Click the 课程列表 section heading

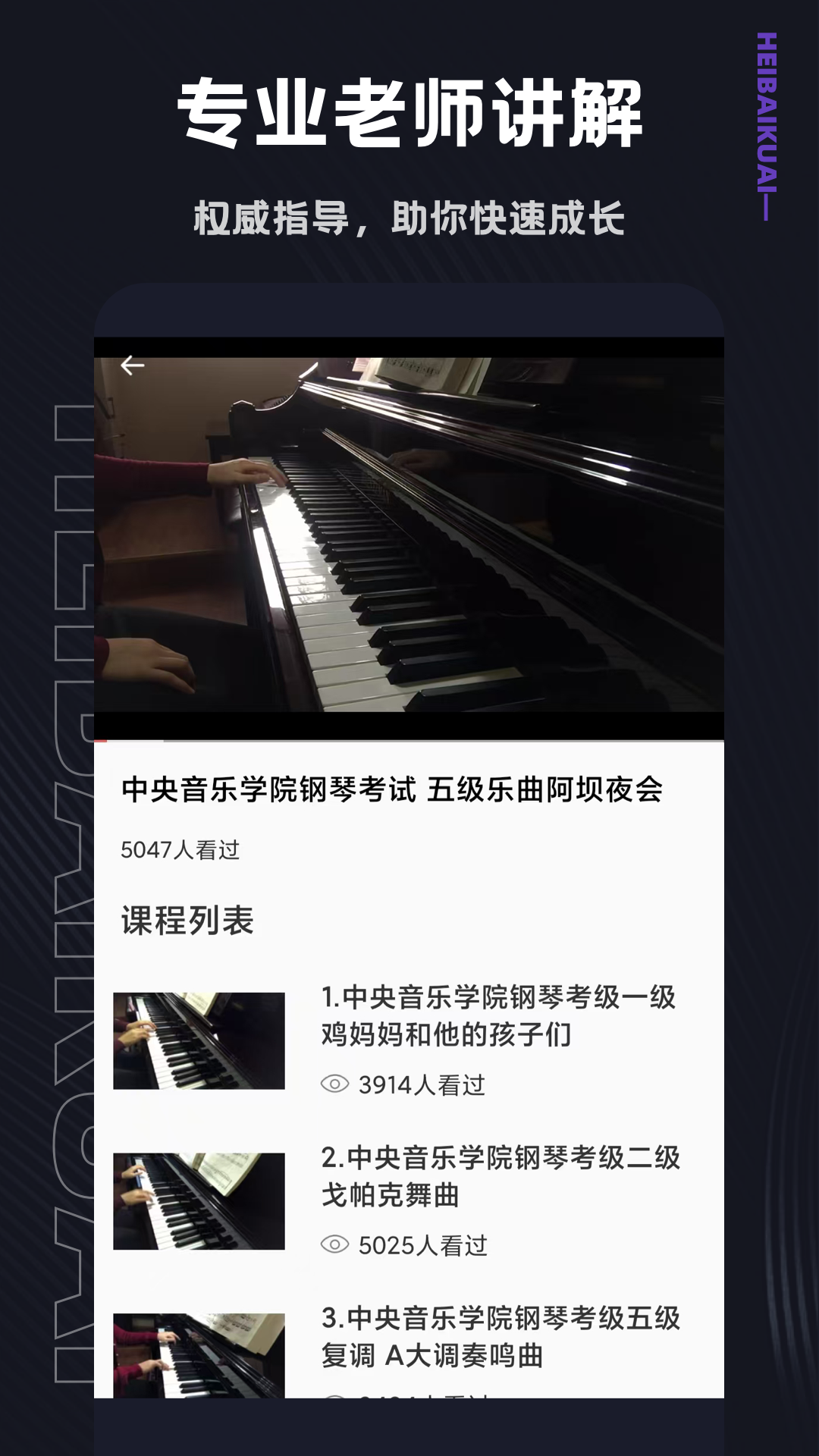(185, 921)
